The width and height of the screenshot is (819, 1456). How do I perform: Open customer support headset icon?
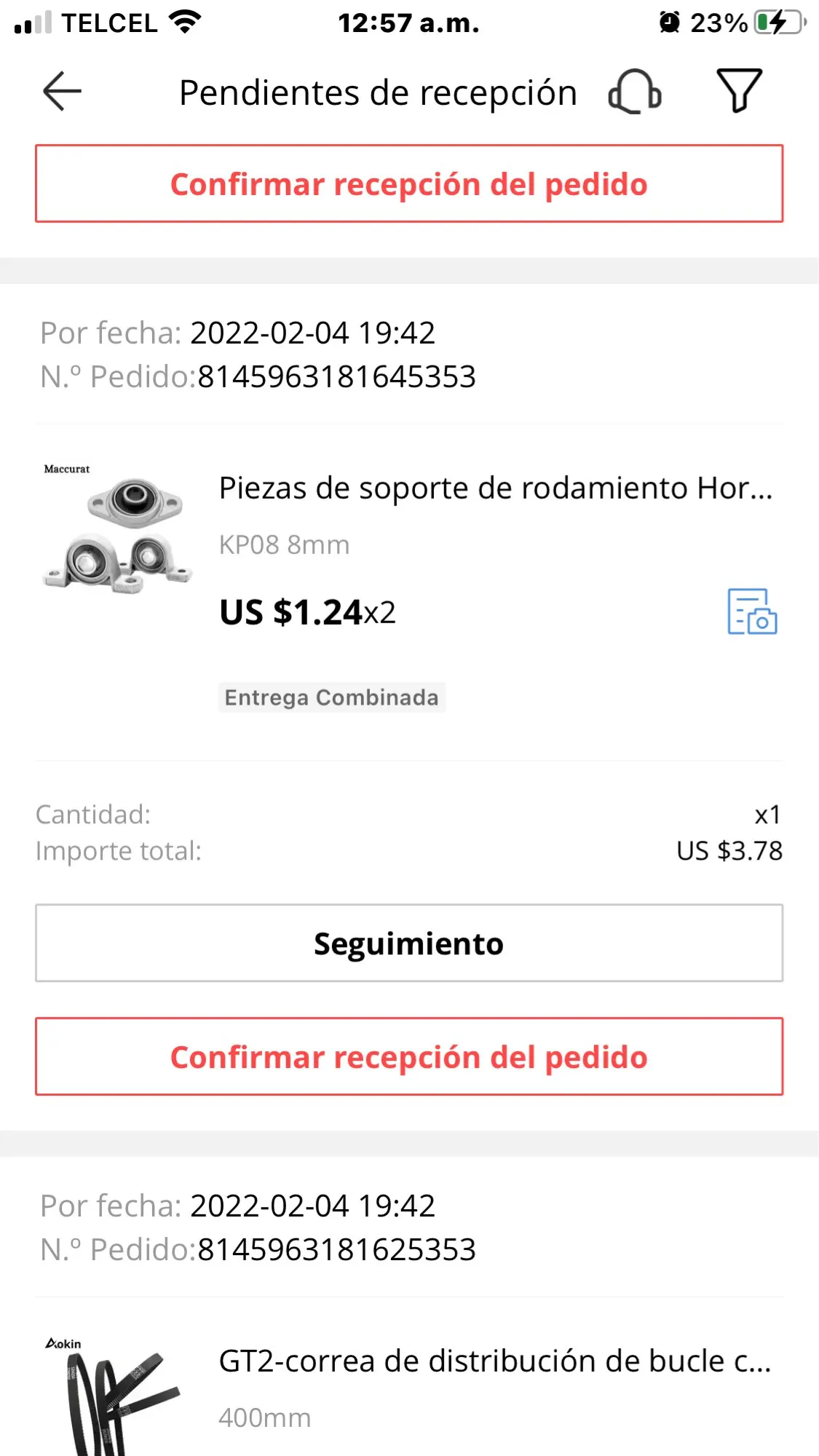pyautogui.click(x=635, y=92)
